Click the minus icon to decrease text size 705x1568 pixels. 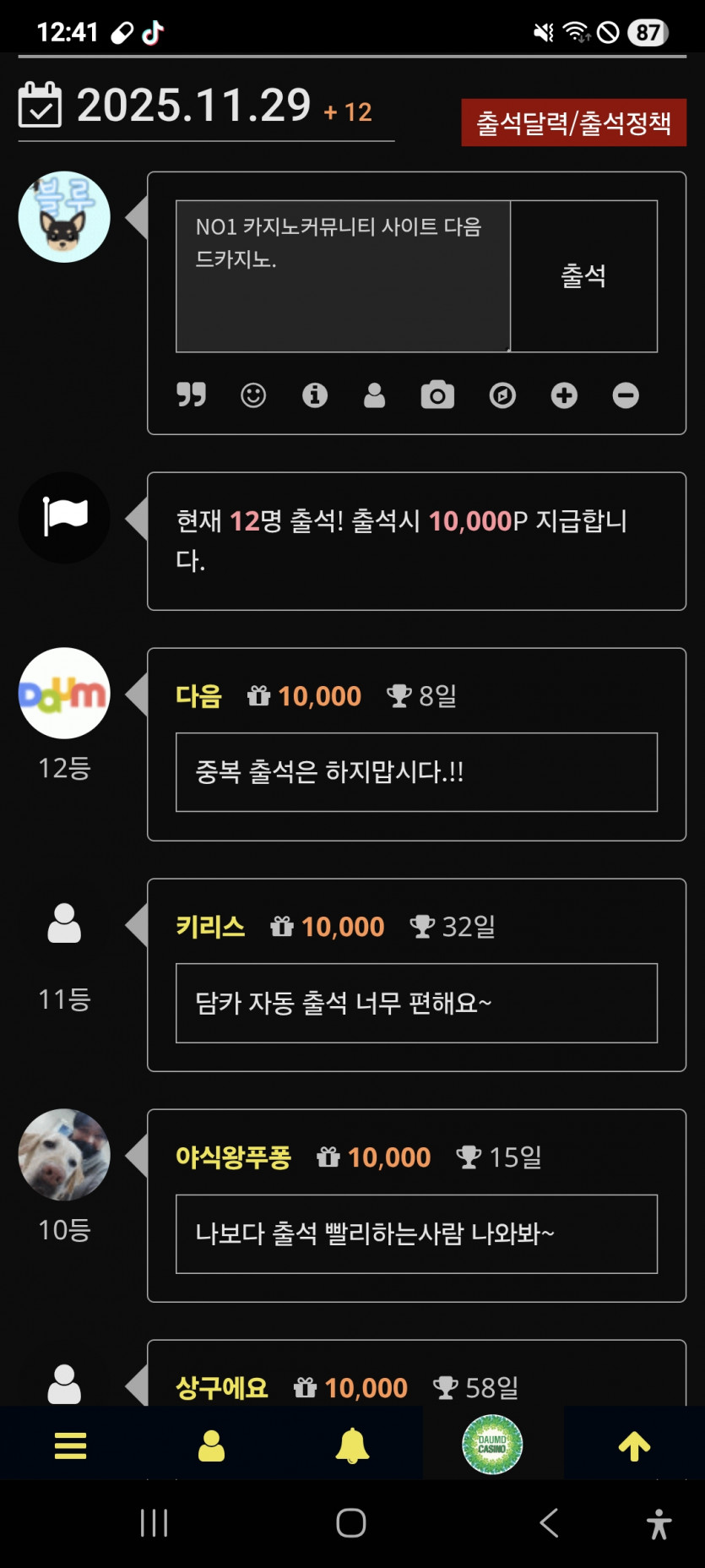pyautogui.click(x=625, y=395)
